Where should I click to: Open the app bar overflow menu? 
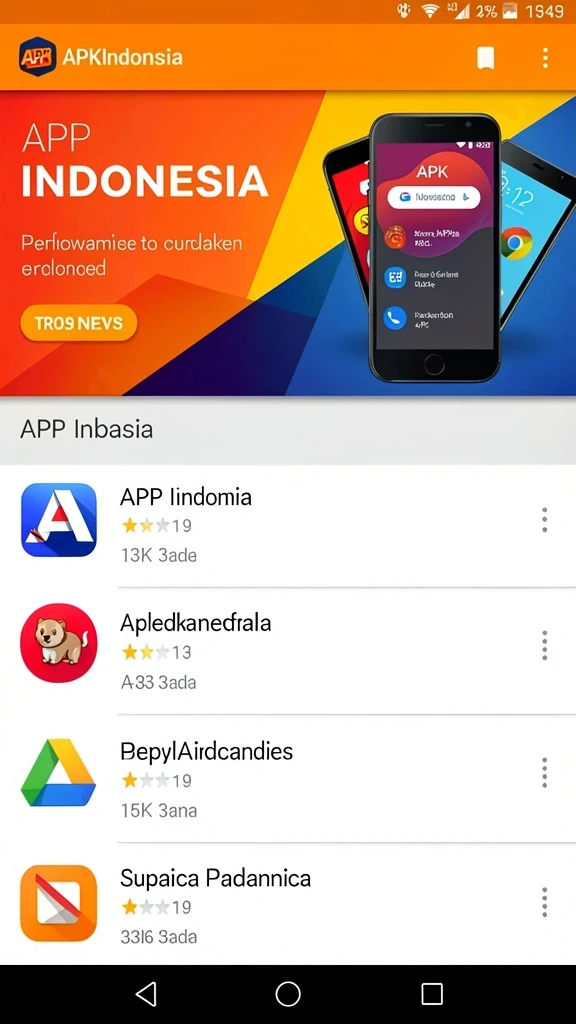coord(545,58)
